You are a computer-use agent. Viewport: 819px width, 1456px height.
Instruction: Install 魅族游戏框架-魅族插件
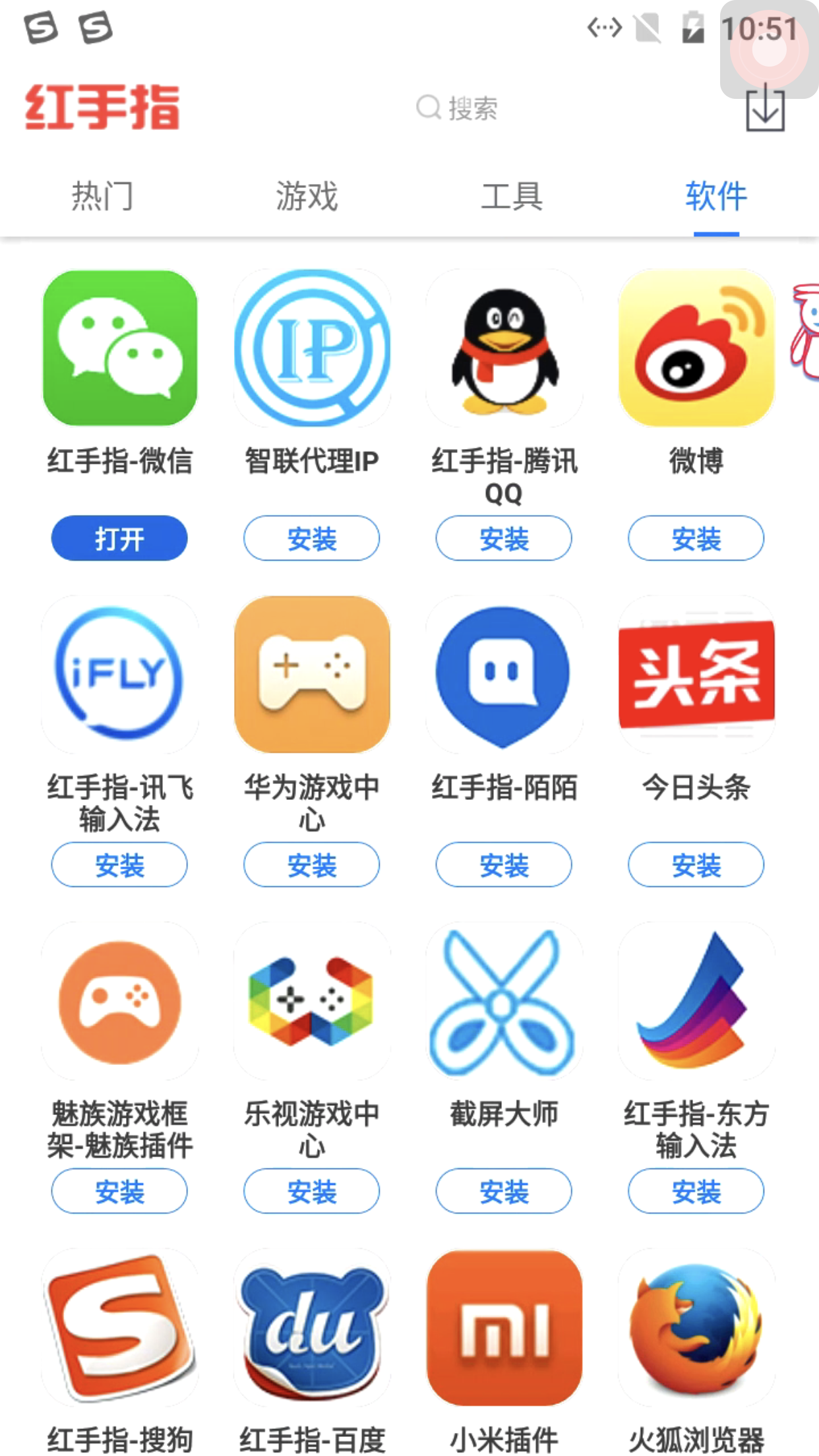[119, 1191]
